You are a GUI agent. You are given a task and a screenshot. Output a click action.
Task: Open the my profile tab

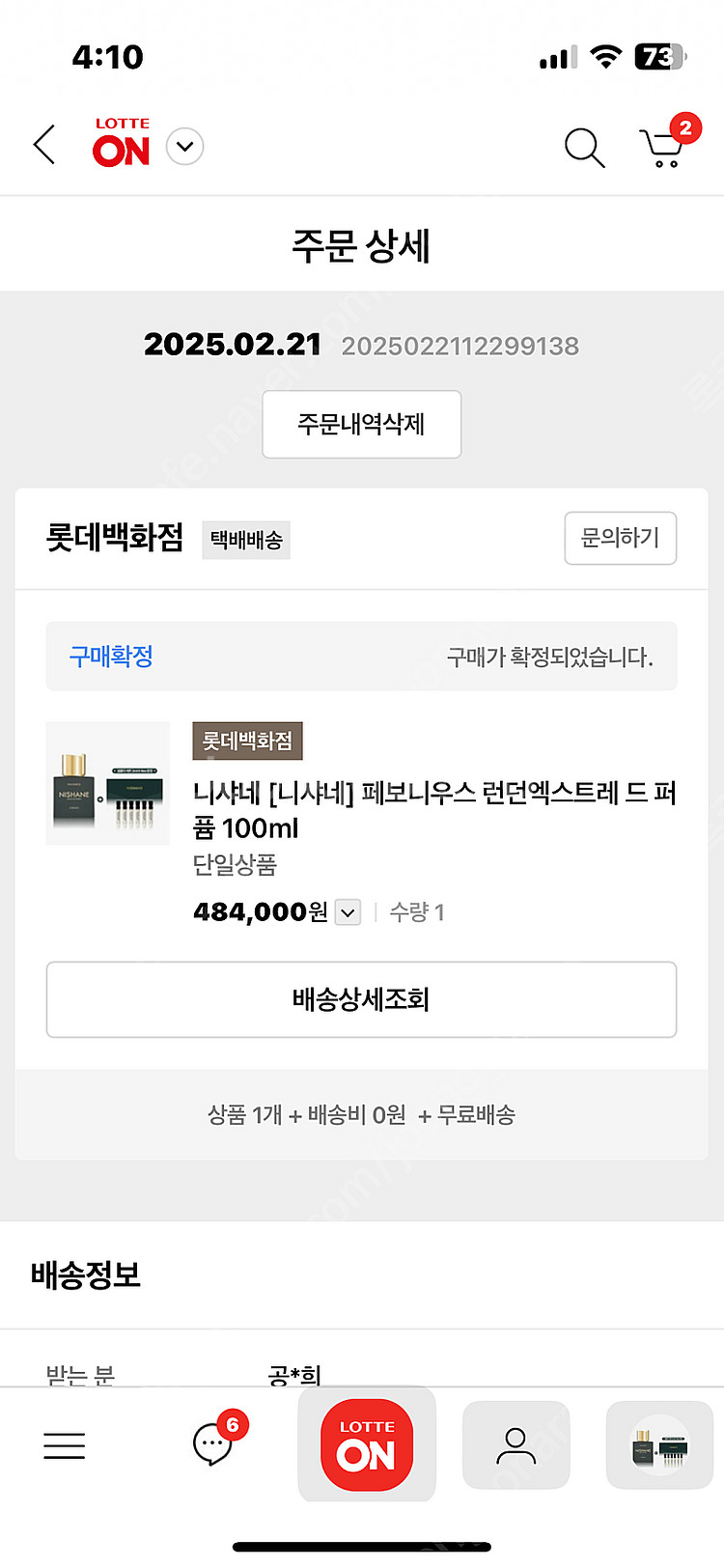click(515, 1445)
